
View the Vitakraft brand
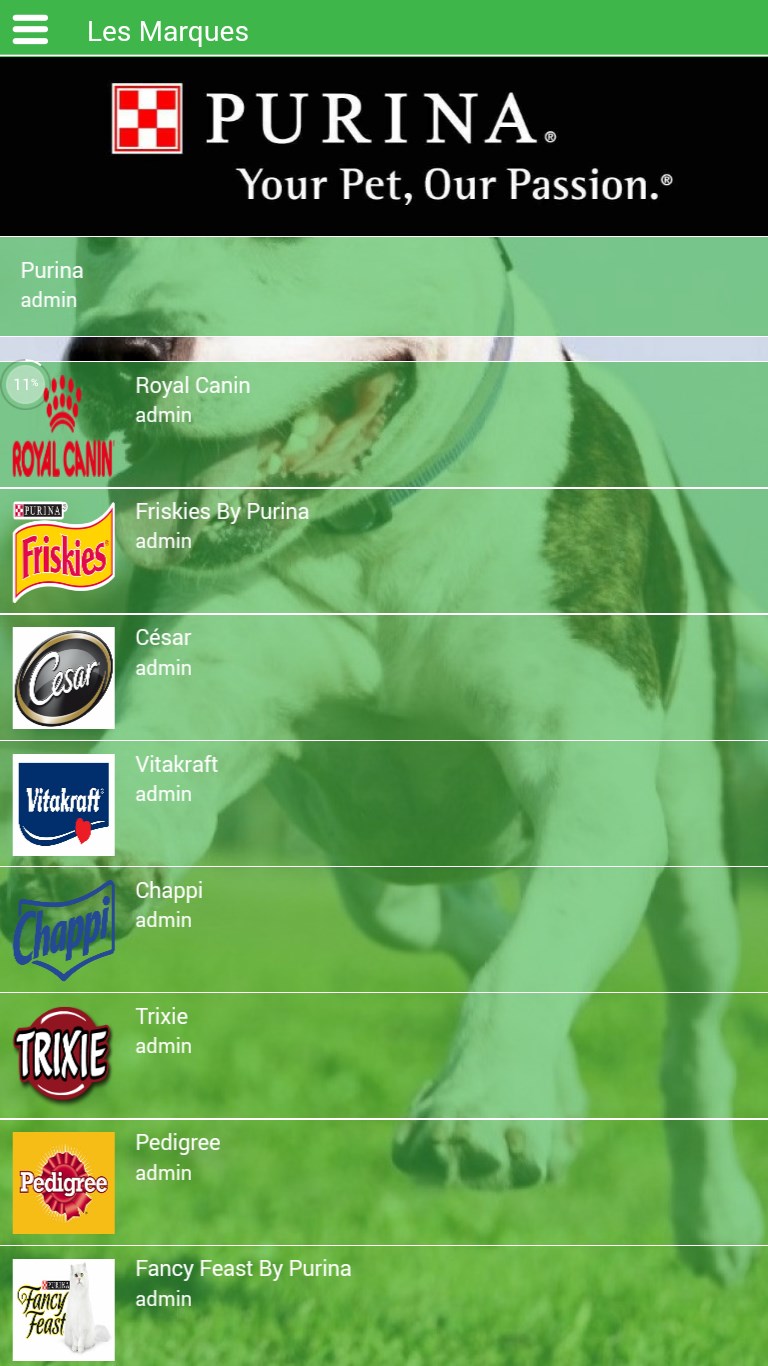(384, 803)
